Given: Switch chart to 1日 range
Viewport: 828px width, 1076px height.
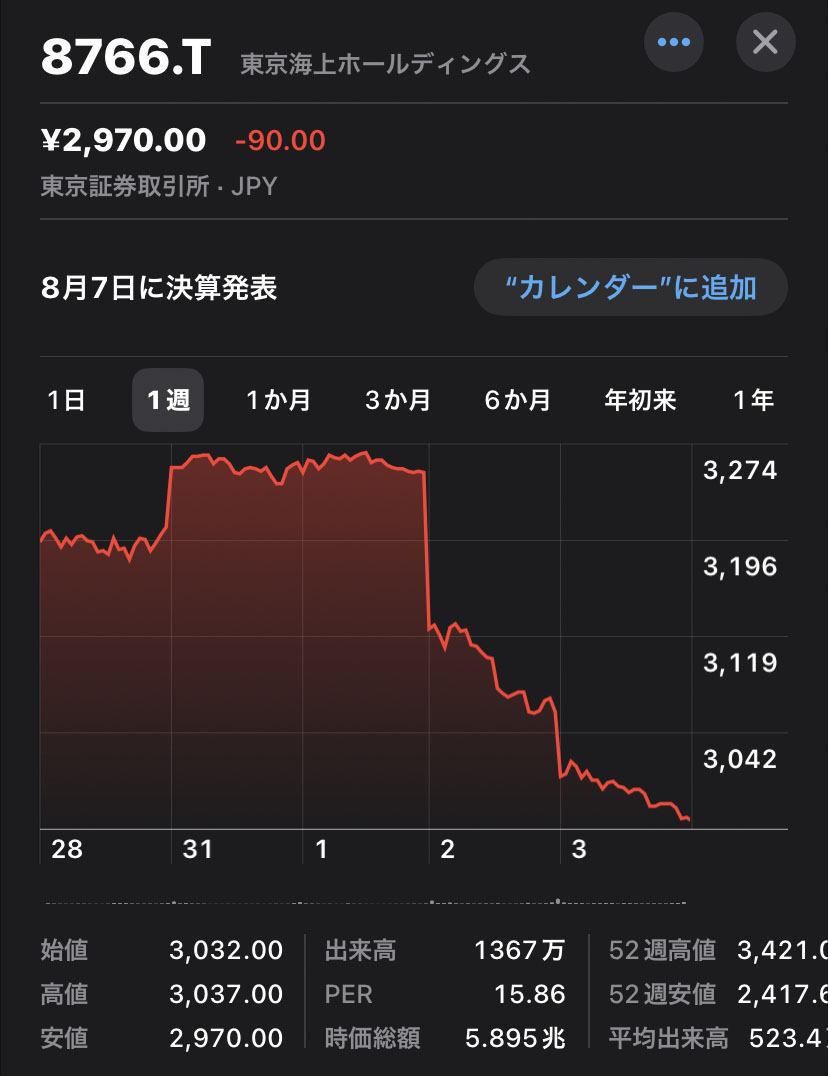Looking at the screenshot, I should point(66,400).
